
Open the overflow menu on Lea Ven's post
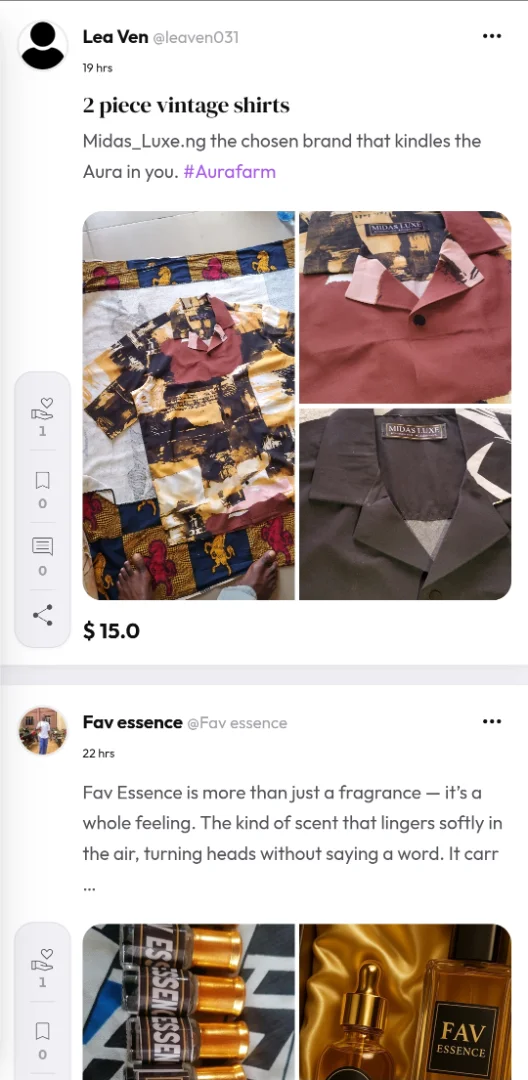point(492,36)
